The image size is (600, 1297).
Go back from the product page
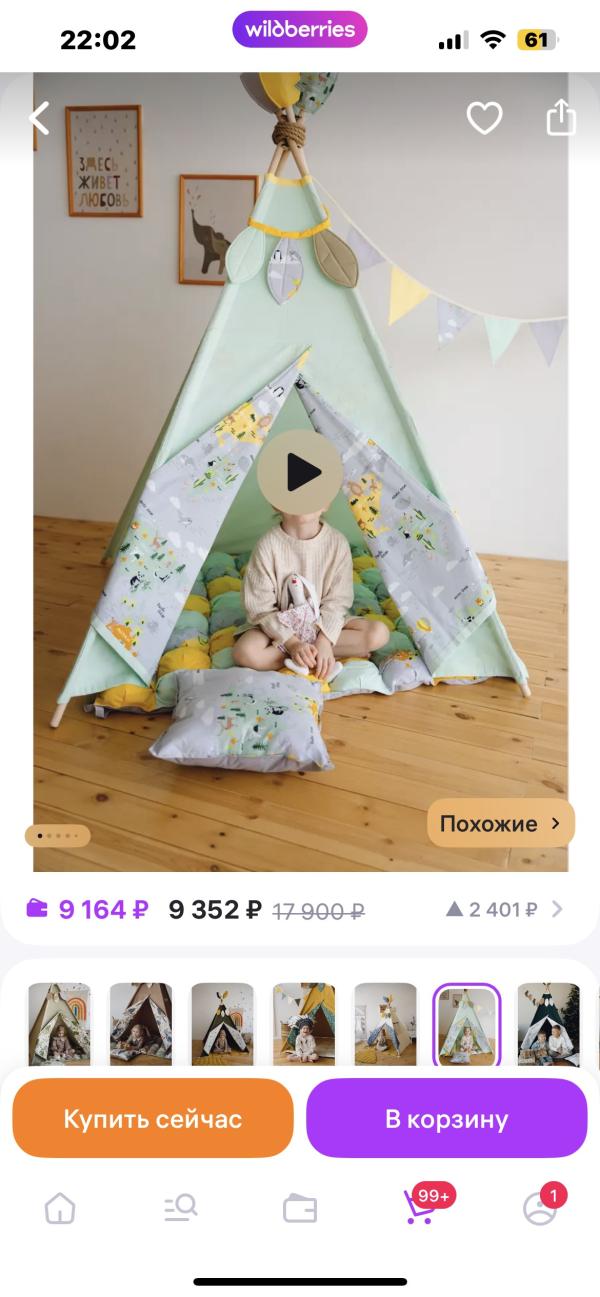click(39, 119)
